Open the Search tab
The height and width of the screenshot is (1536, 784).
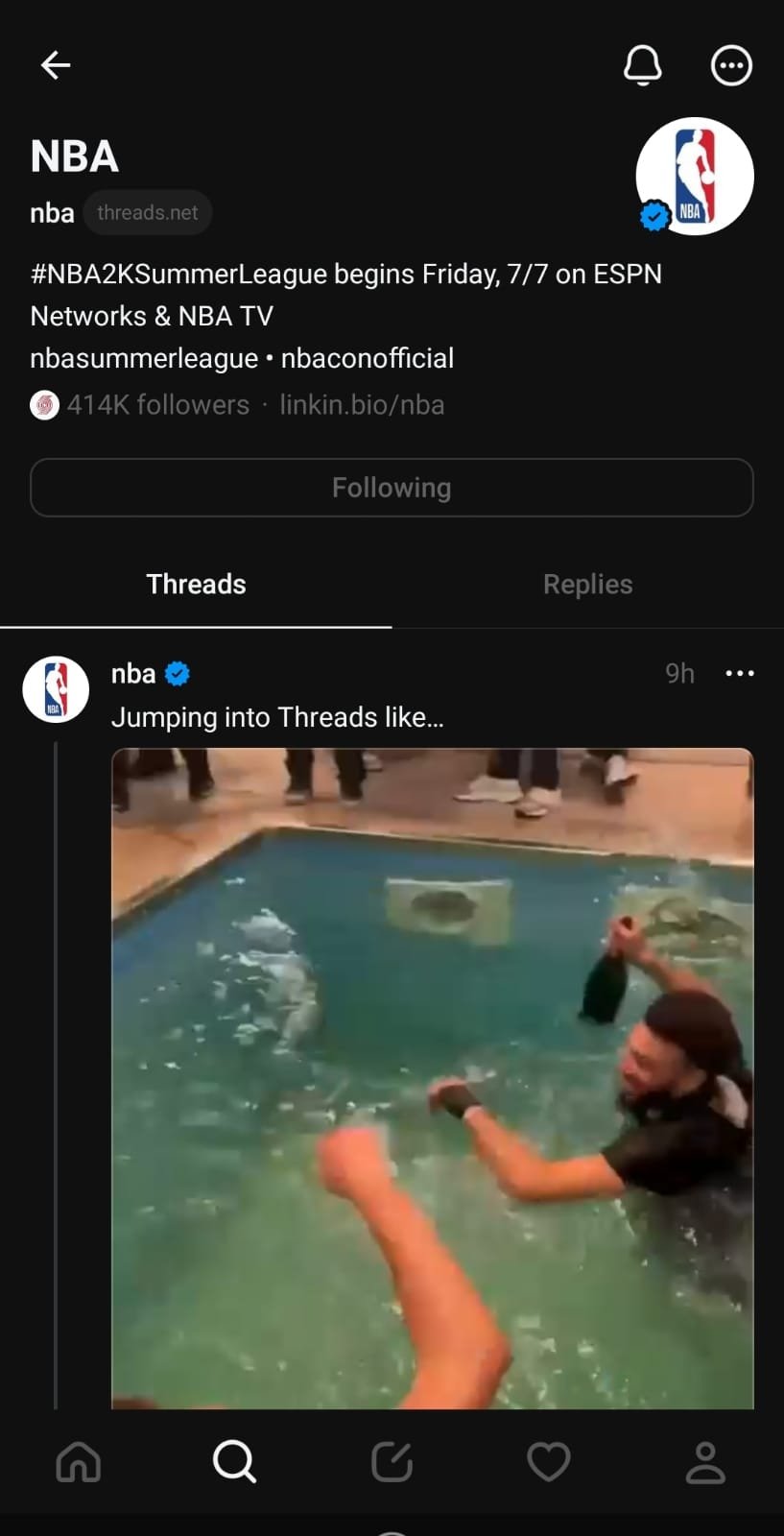[x=234, y=1462]
